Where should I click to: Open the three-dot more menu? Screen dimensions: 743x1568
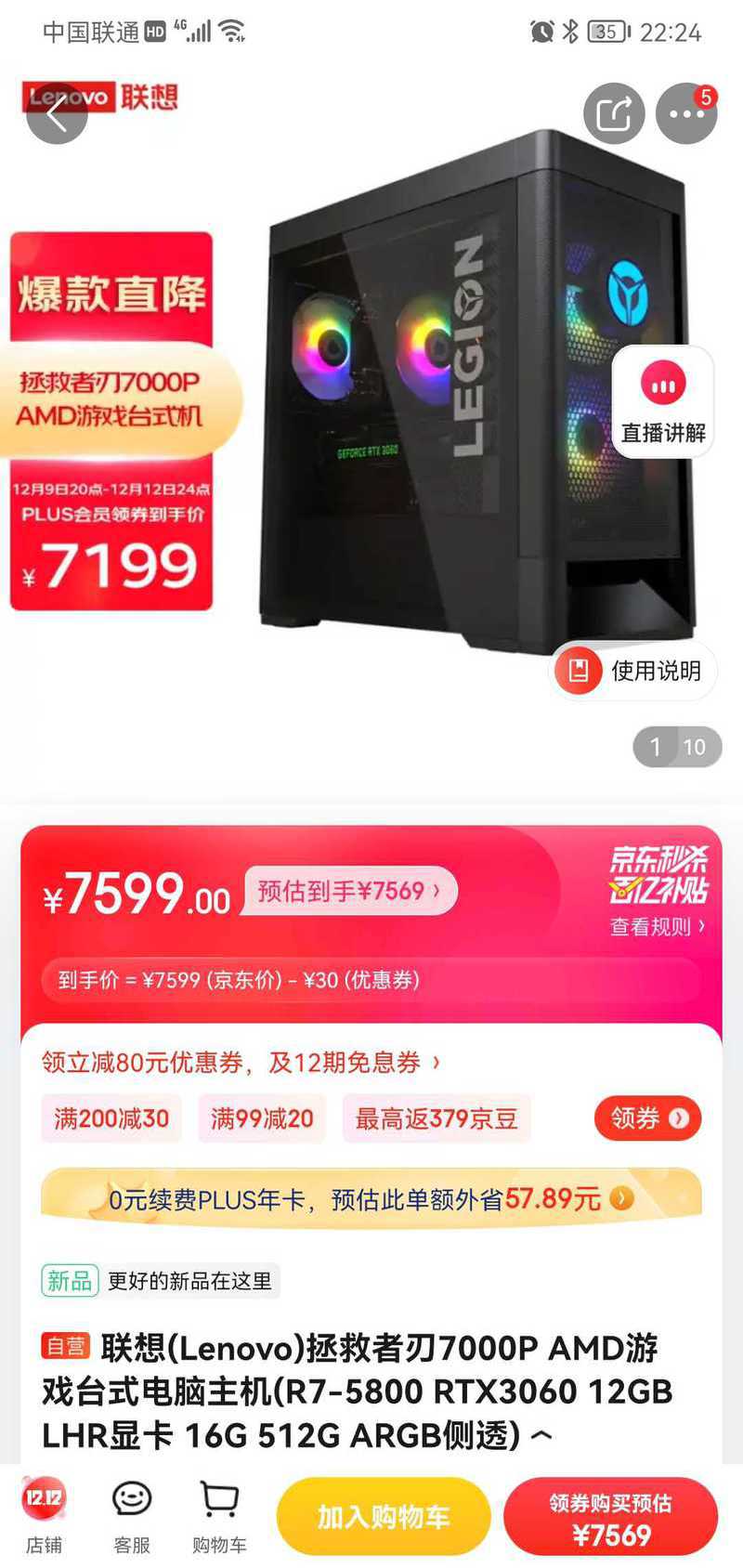[x=686, y=113]
